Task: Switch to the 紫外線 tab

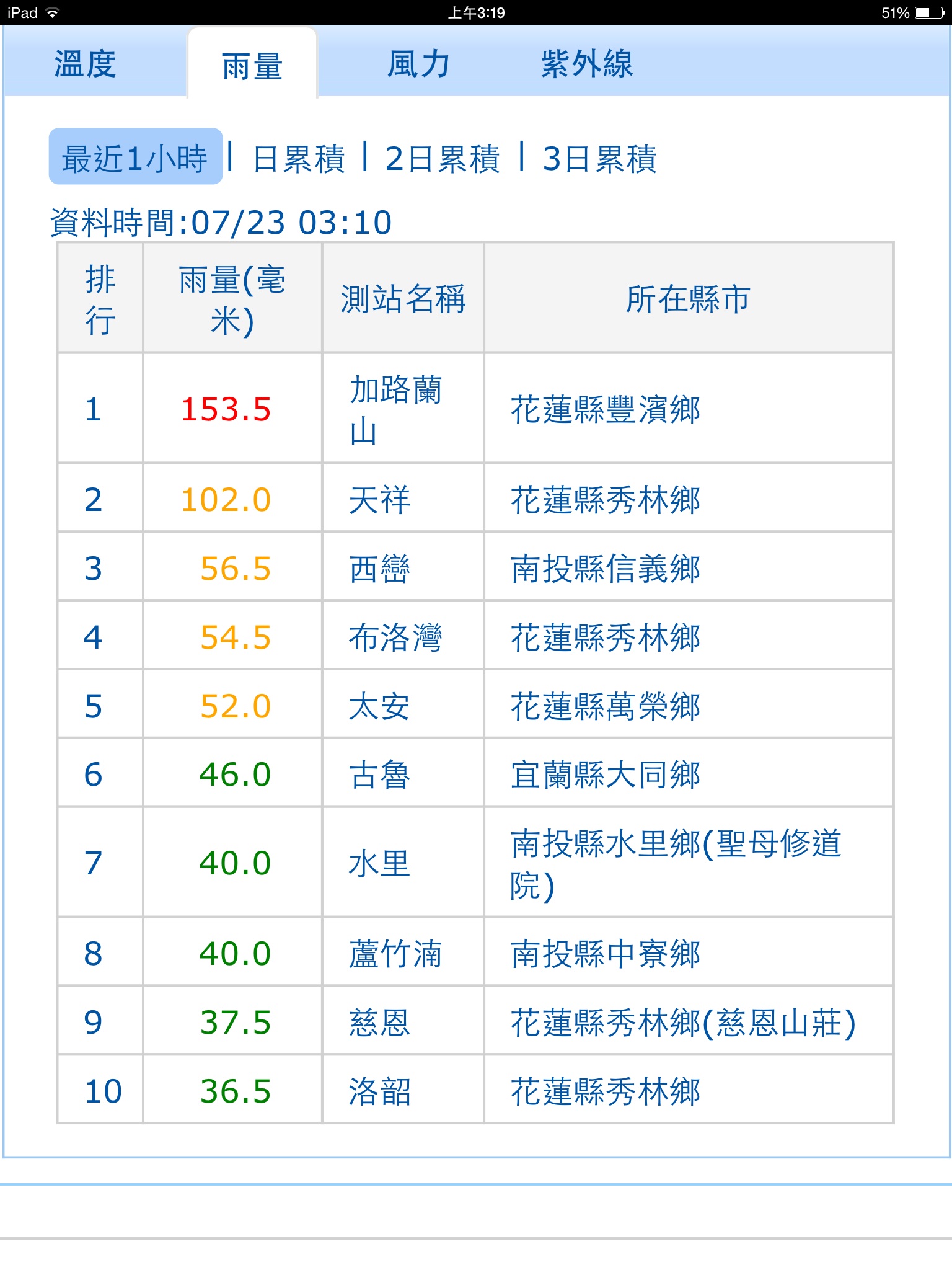Action: pyautogui.click(x=586, y=64)
